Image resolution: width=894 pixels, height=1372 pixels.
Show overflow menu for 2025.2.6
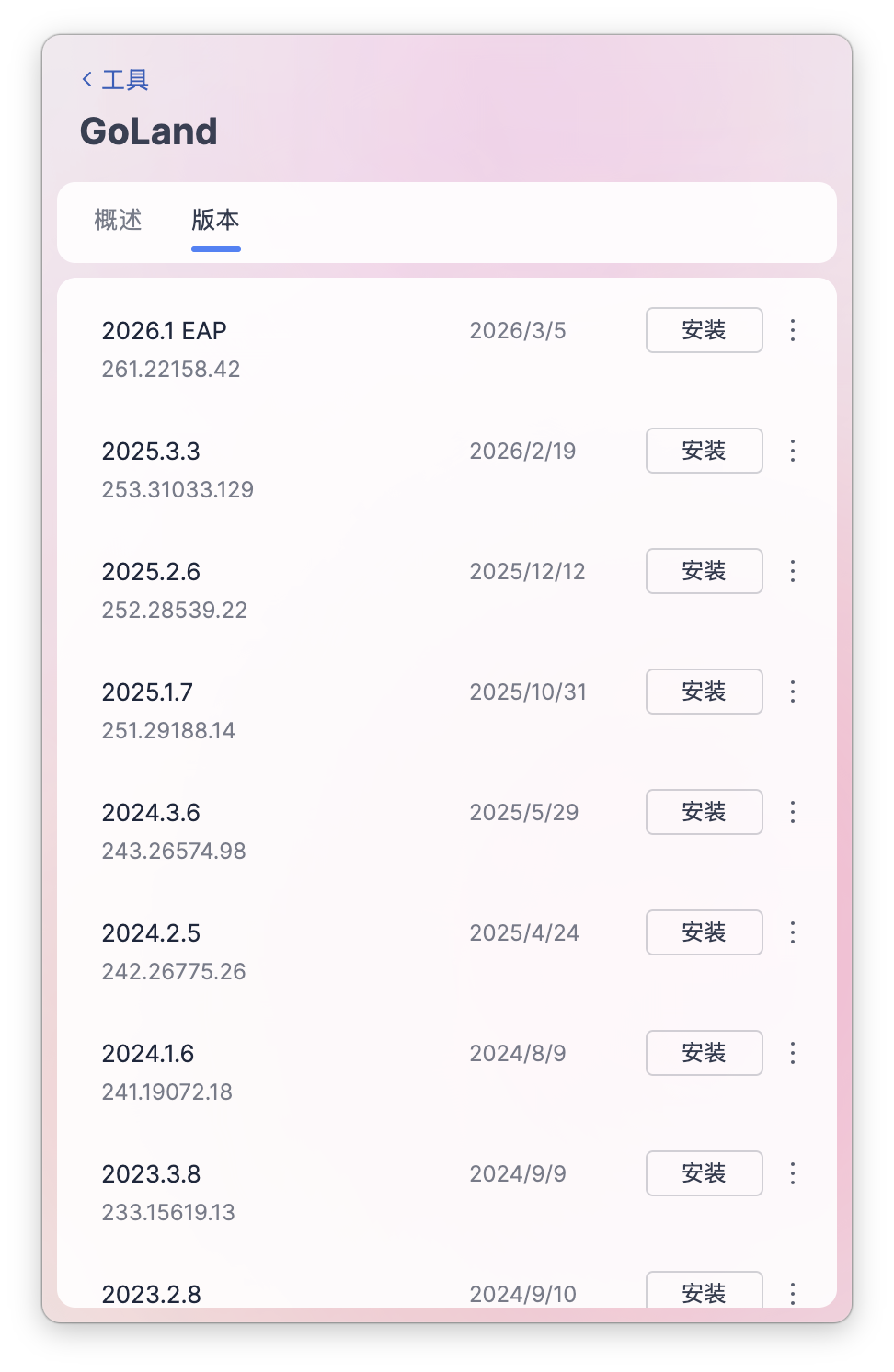click(x=793, y=571)
